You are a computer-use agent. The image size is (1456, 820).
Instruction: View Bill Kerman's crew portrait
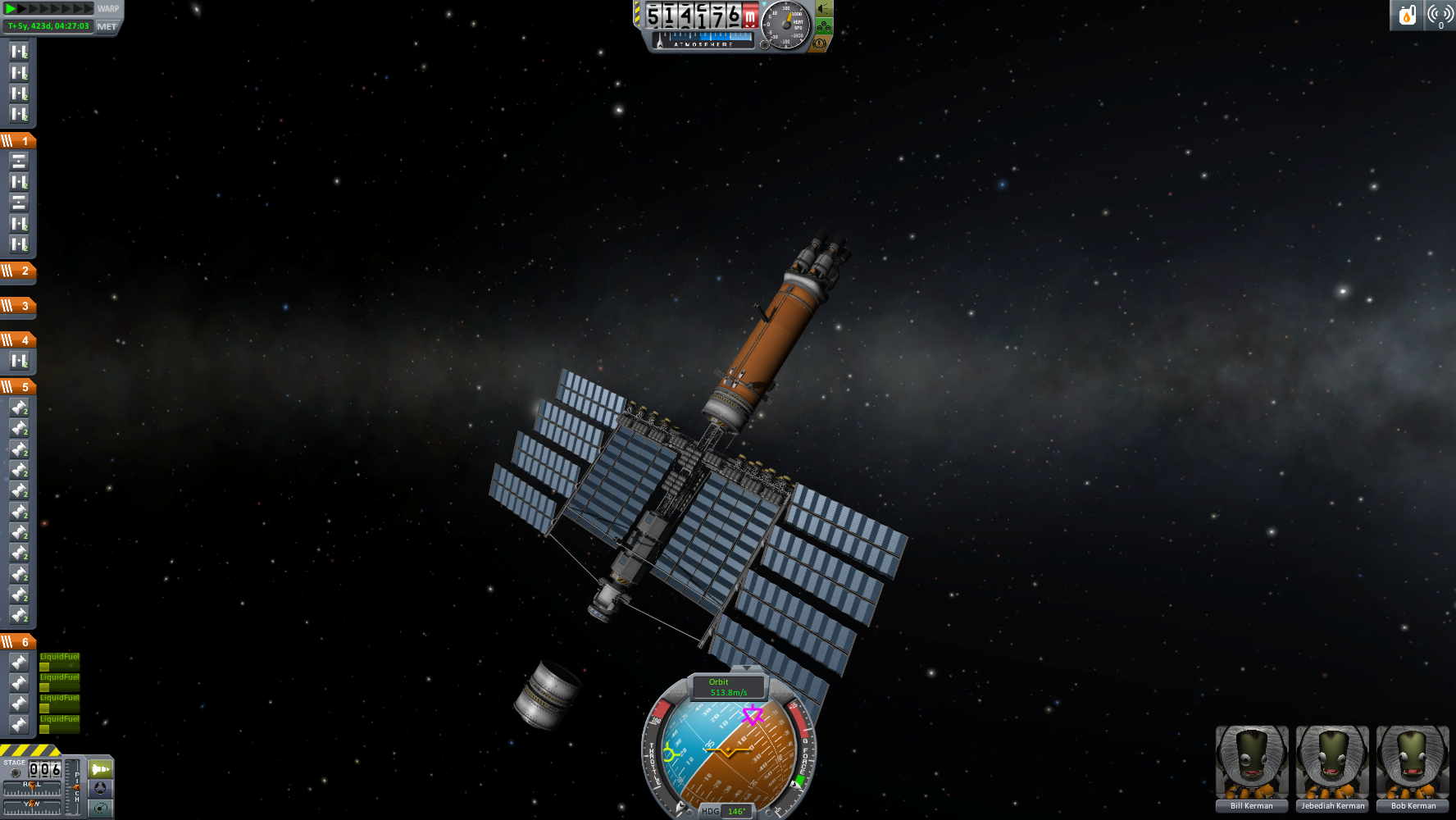point(1251,763)
